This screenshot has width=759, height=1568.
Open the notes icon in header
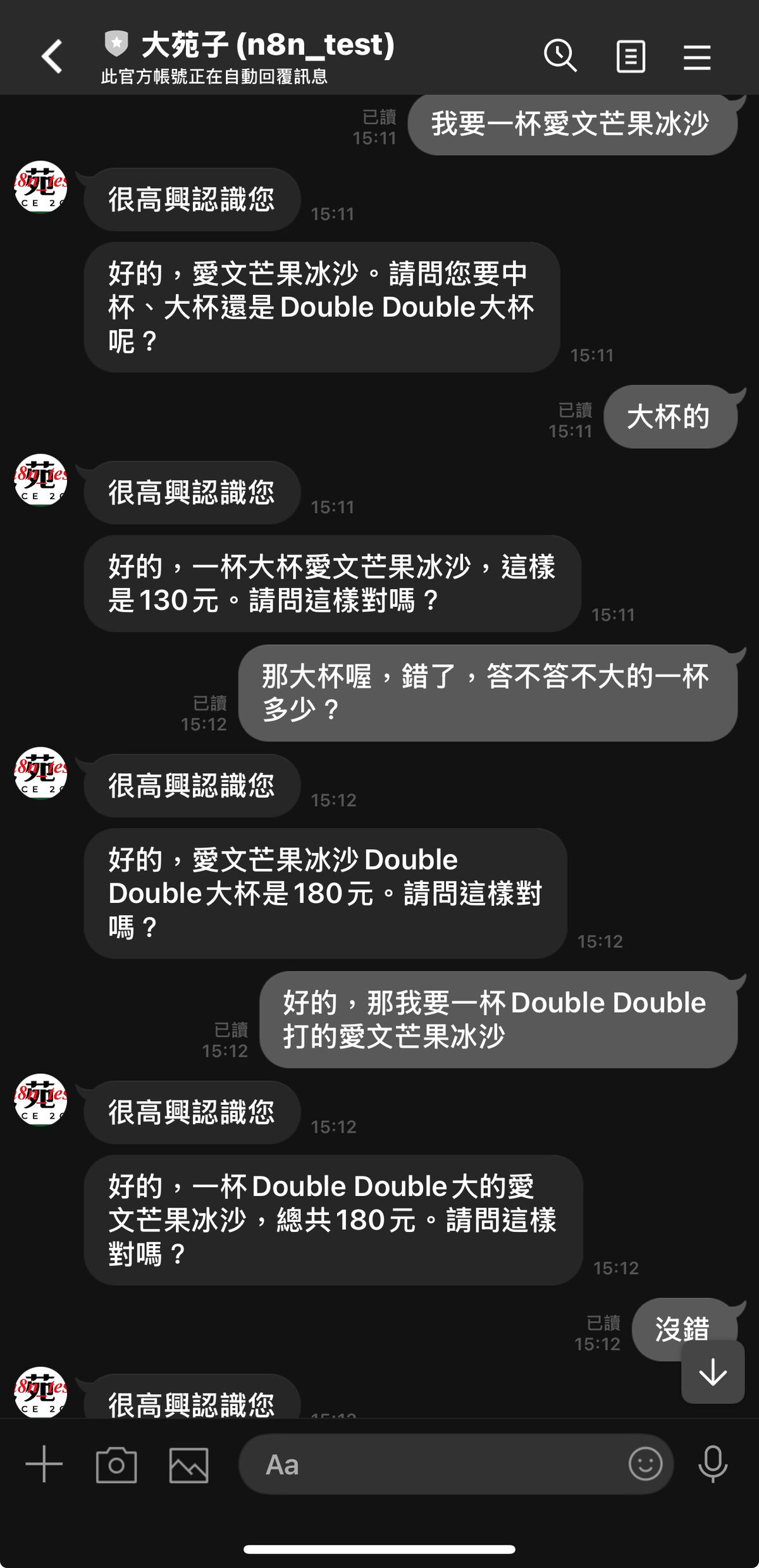[x=631, y=57]
